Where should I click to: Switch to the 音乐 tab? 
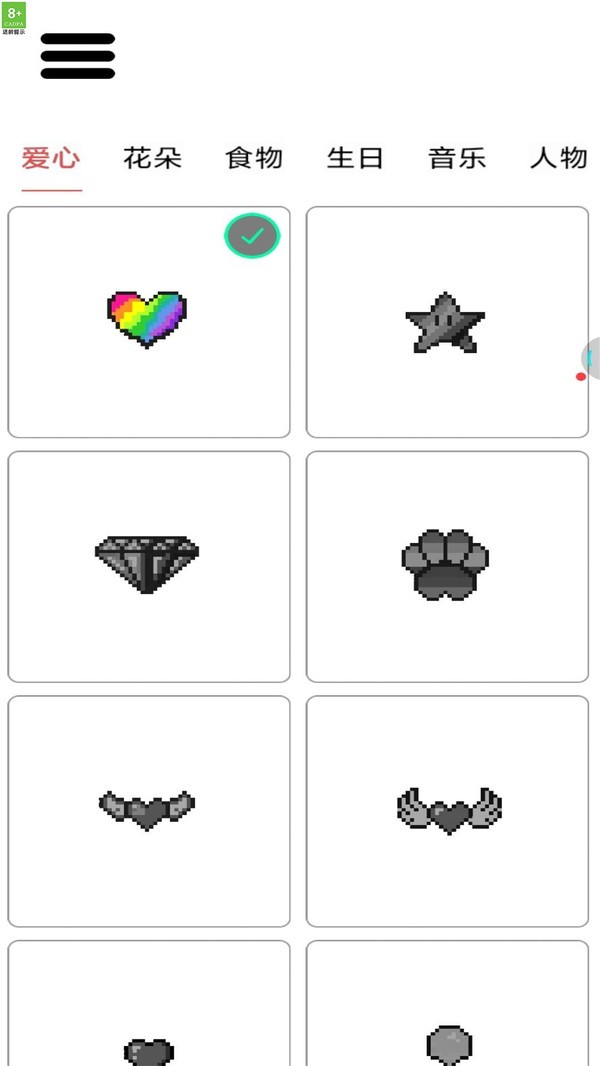457,158
